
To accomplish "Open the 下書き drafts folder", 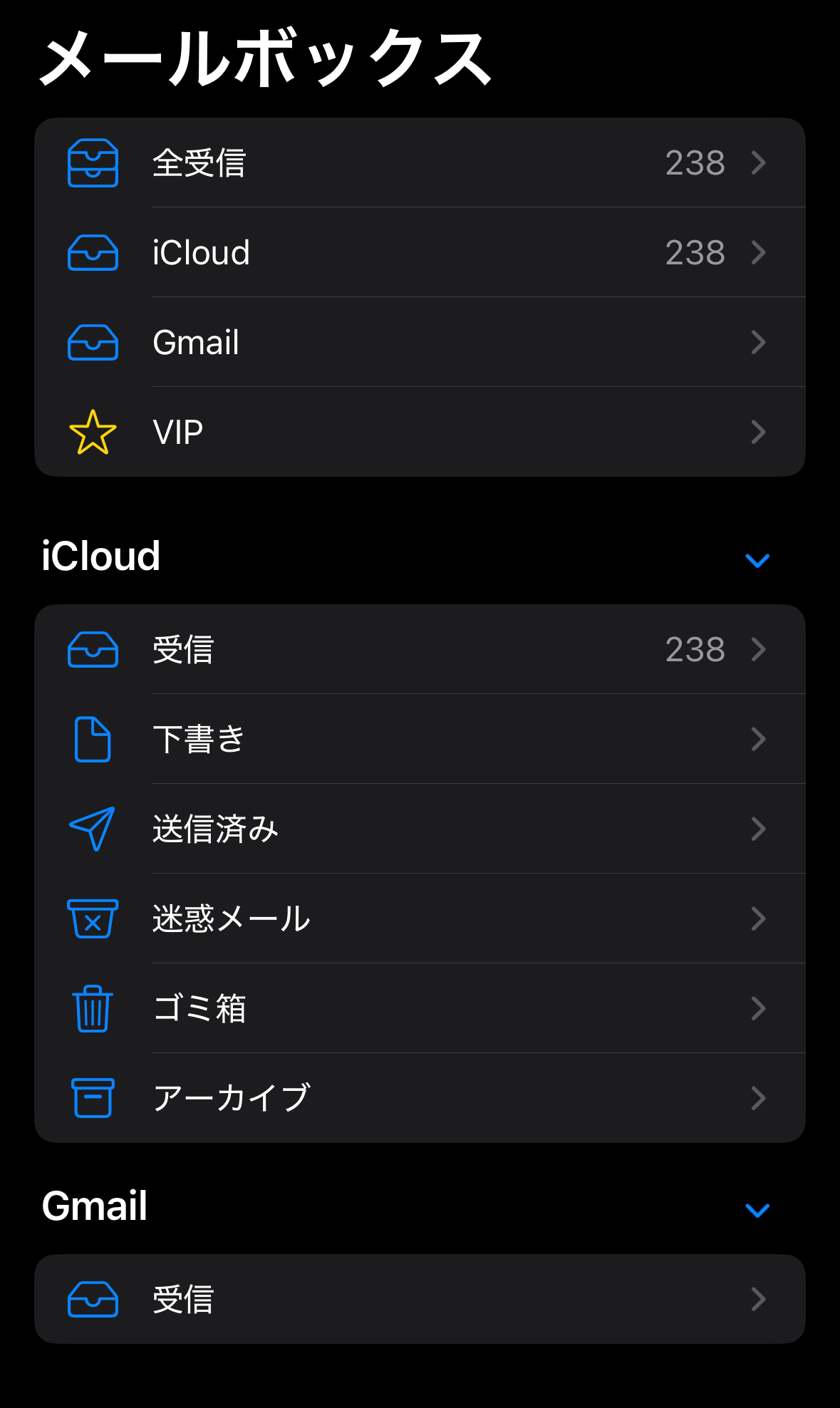I will tap(420, 739).
